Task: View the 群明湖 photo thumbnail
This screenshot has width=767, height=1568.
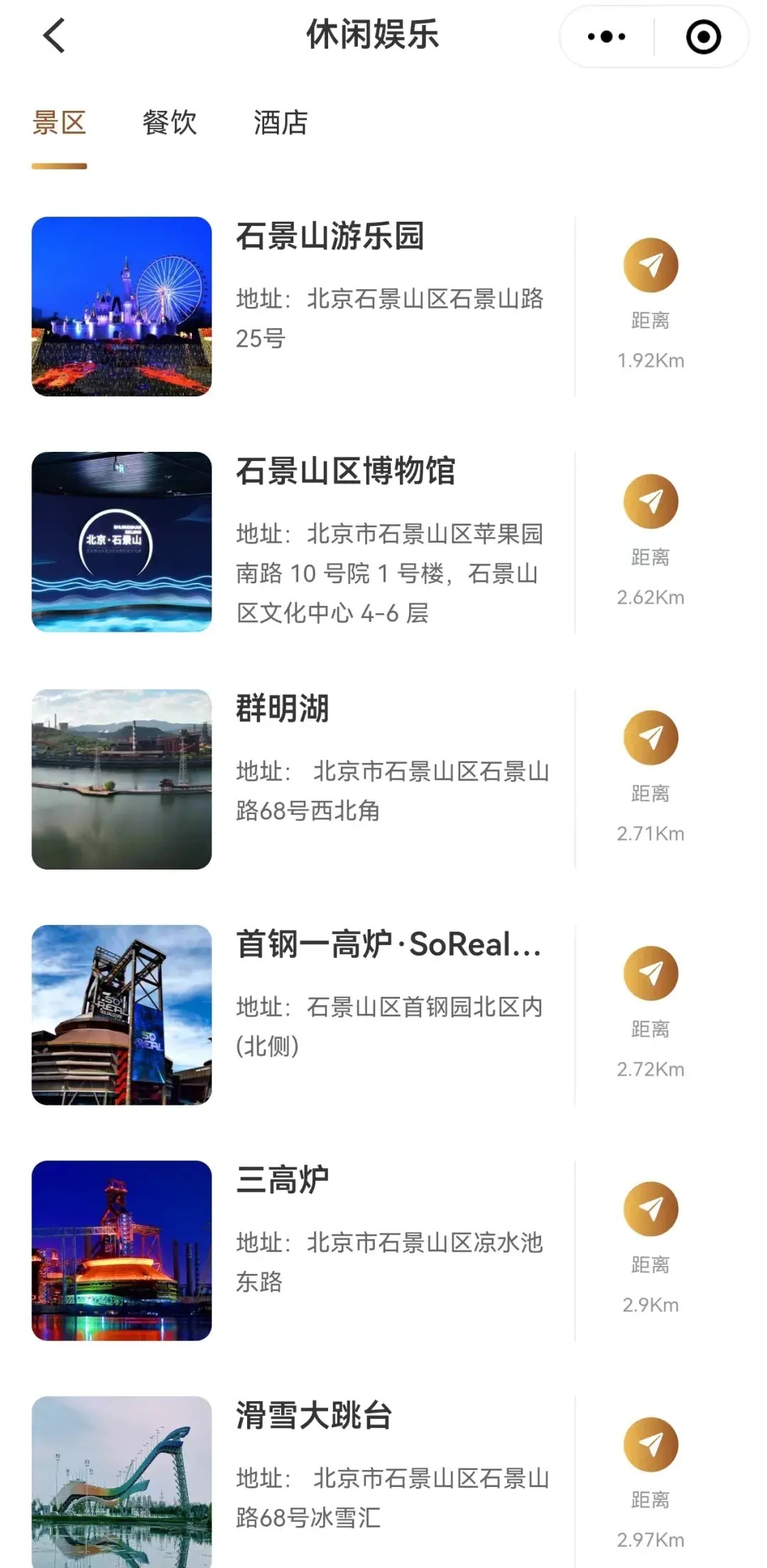Action: click(121, 779)
